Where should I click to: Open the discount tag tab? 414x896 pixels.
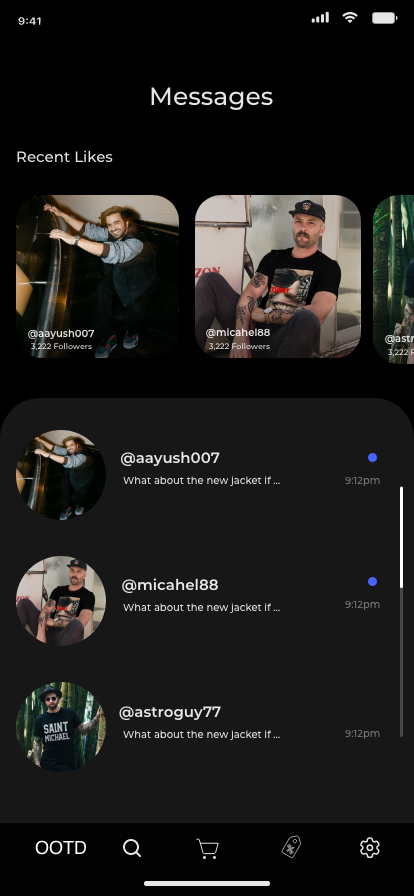click(291, 847)
